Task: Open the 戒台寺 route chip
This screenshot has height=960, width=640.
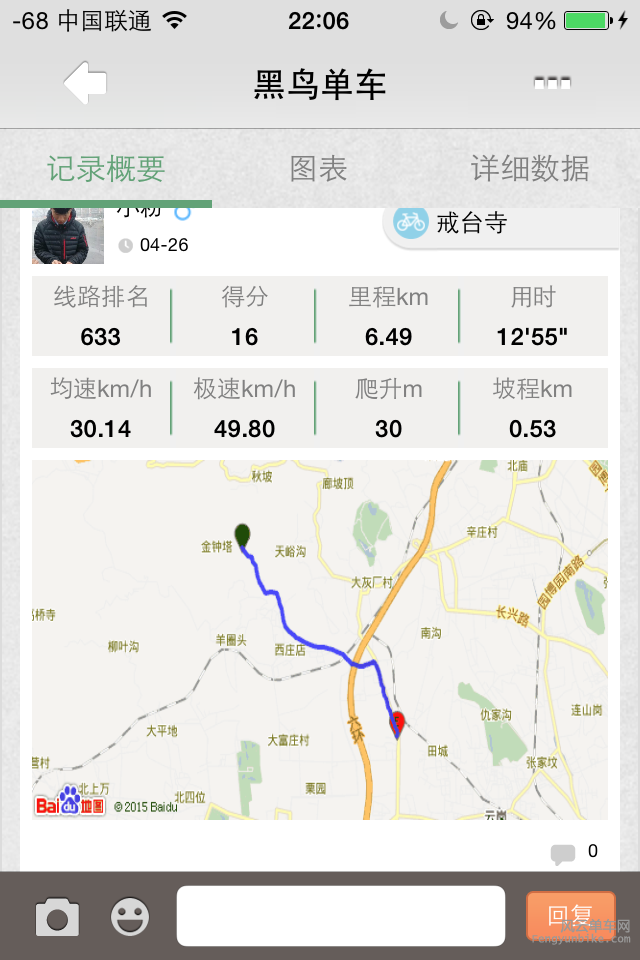Action: (500, 223)
